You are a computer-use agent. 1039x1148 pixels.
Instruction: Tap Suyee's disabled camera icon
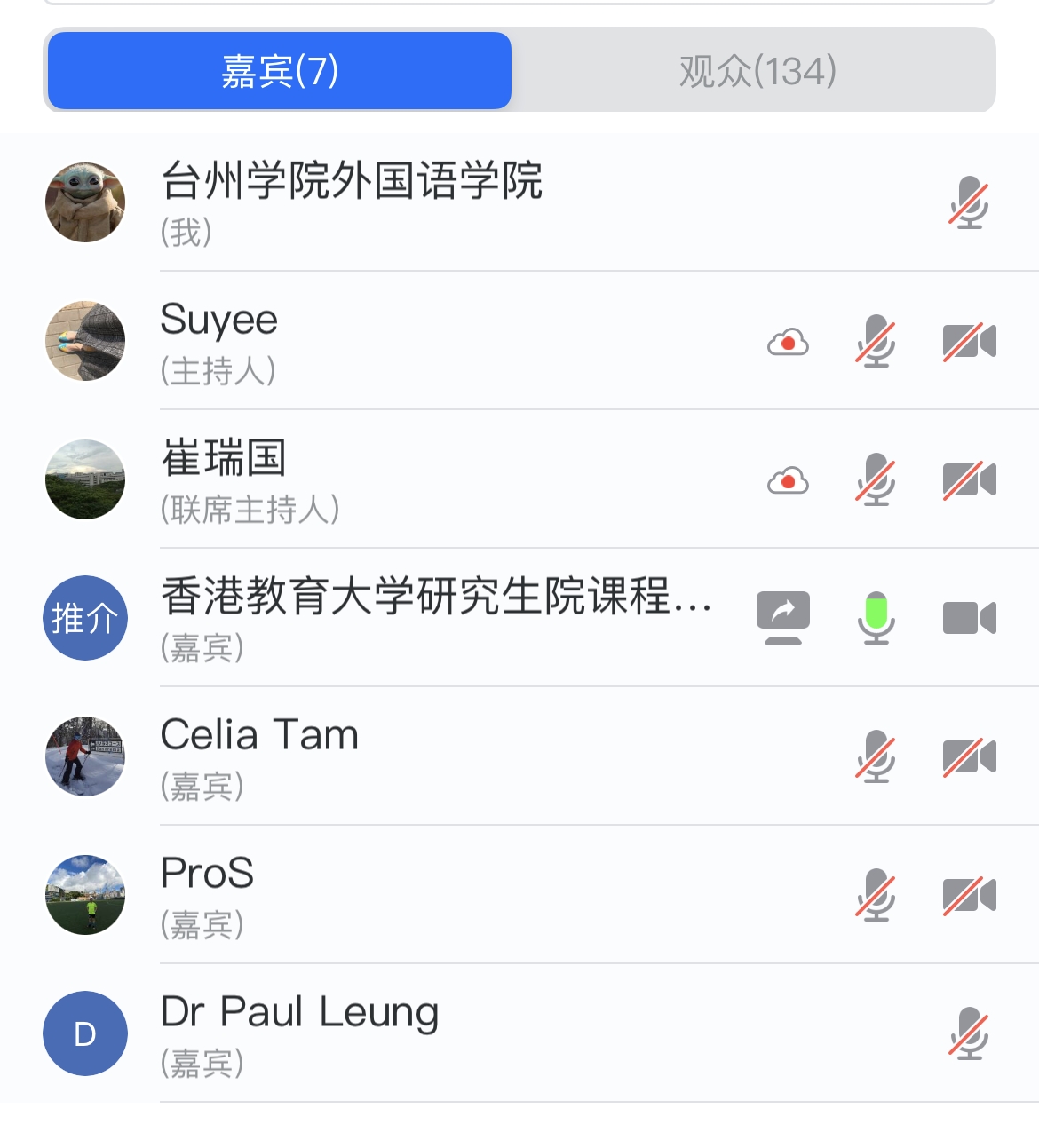[969, 341]
